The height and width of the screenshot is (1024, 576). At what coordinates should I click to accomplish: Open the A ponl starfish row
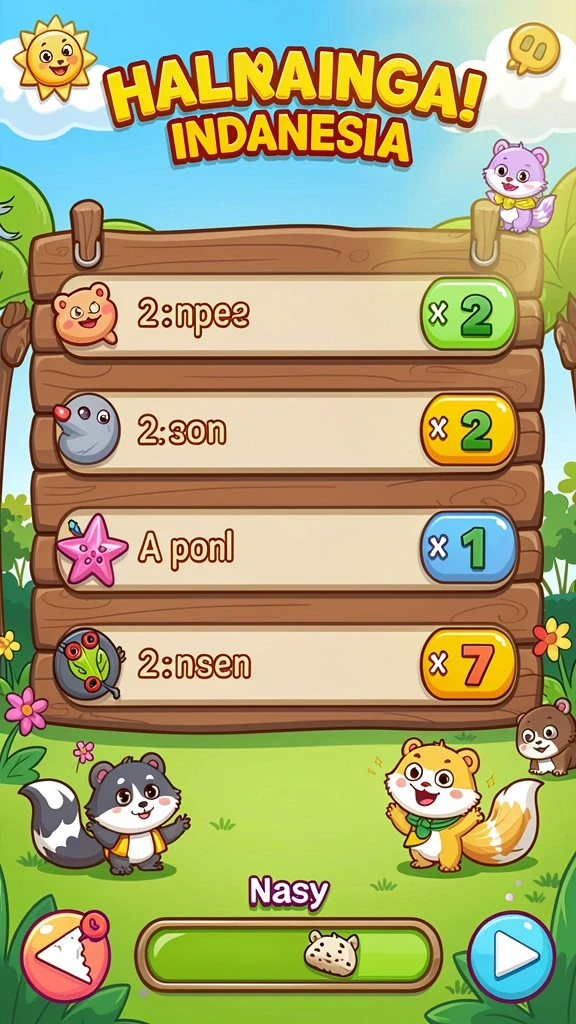click(x=287, y=549)
